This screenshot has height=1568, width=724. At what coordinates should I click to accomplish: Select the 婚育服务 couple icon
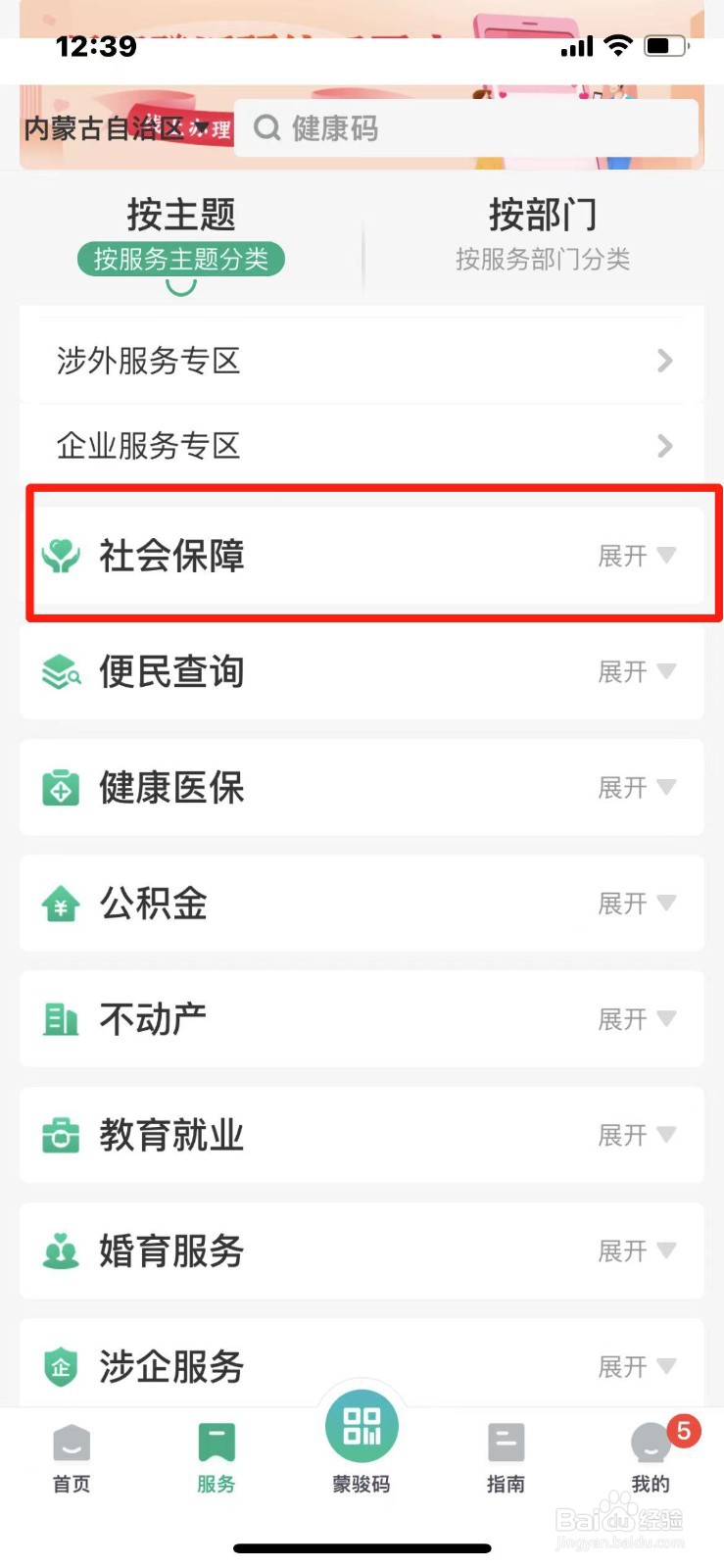(x=61, y=1250)
